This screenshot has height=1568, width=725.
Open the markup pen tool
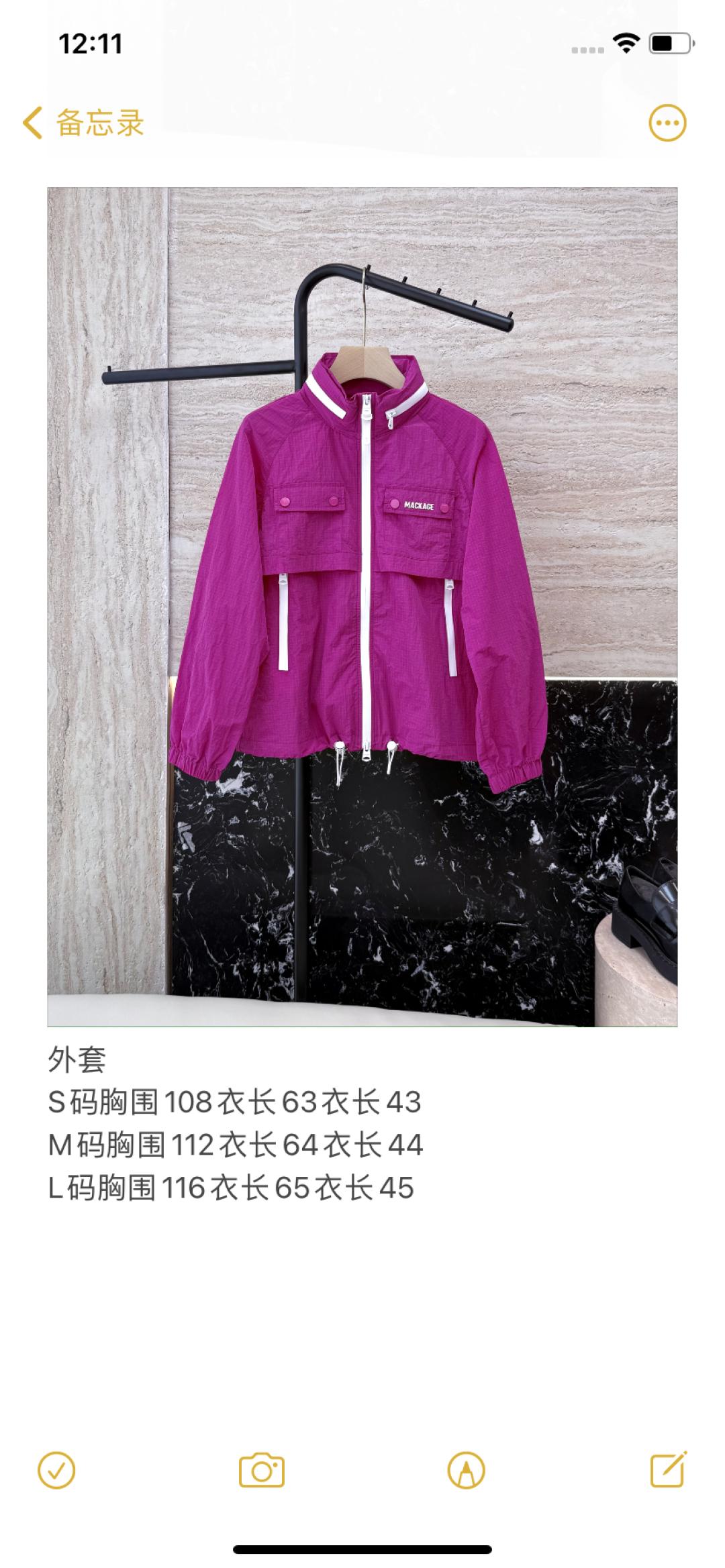point(466,1471)
